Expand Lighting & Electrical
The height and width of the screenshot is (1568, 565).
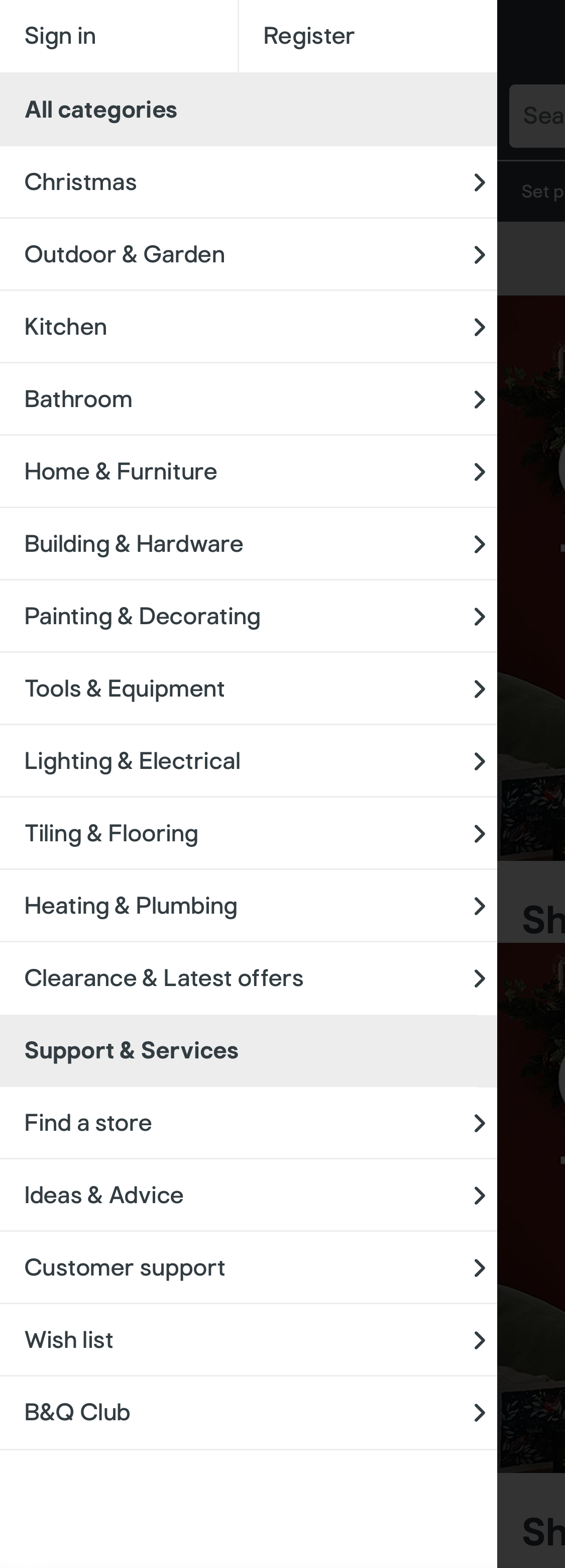coord(250,760)
